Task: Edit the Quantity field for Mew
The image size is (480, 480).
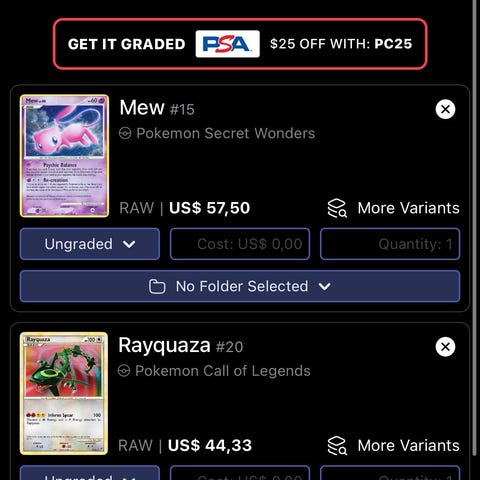Action: [390, 244]
